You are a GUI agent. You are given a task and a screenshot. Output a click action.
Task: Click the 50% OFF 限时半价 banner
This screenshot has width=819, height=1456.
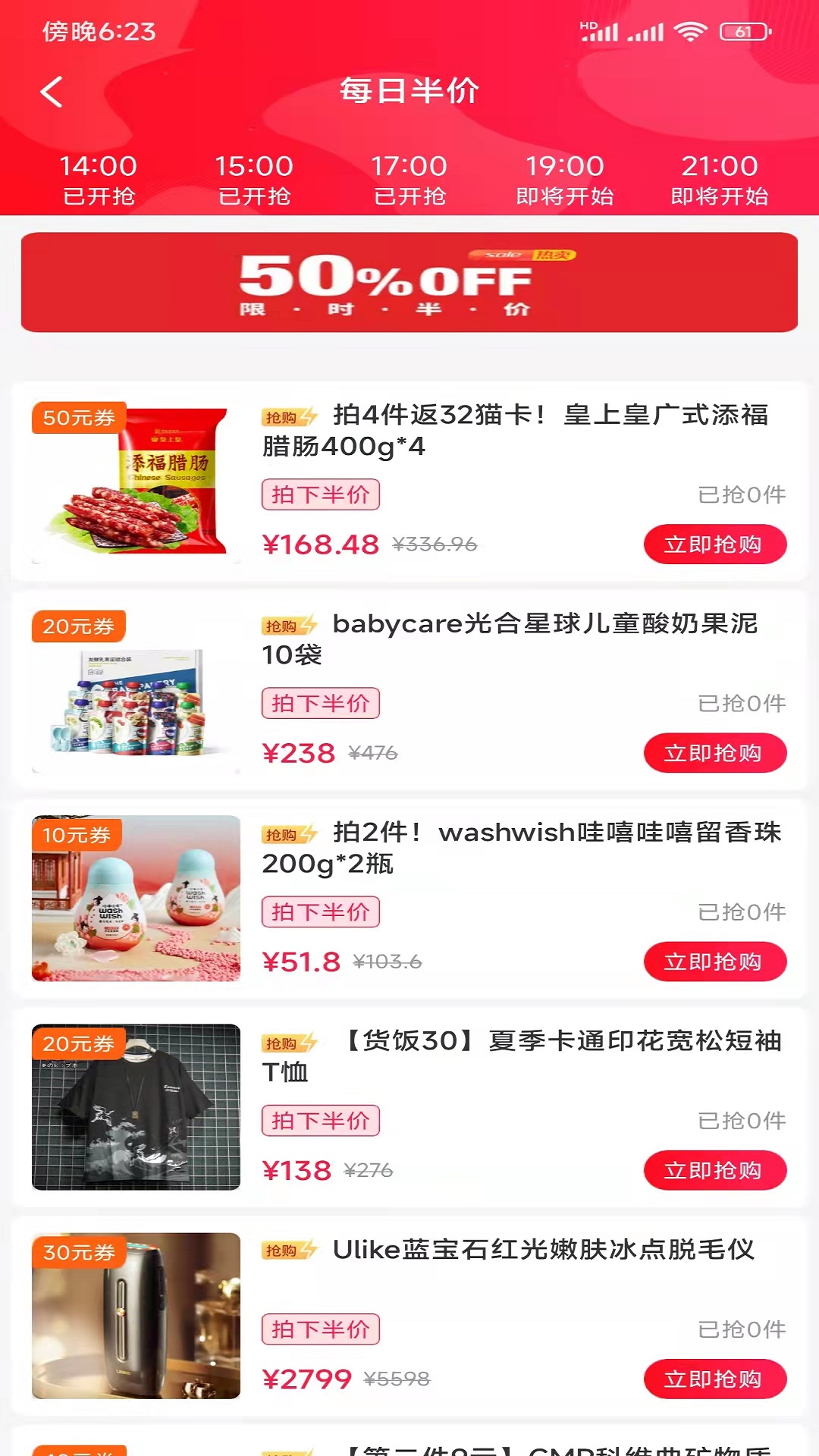(x=409, y=282)
